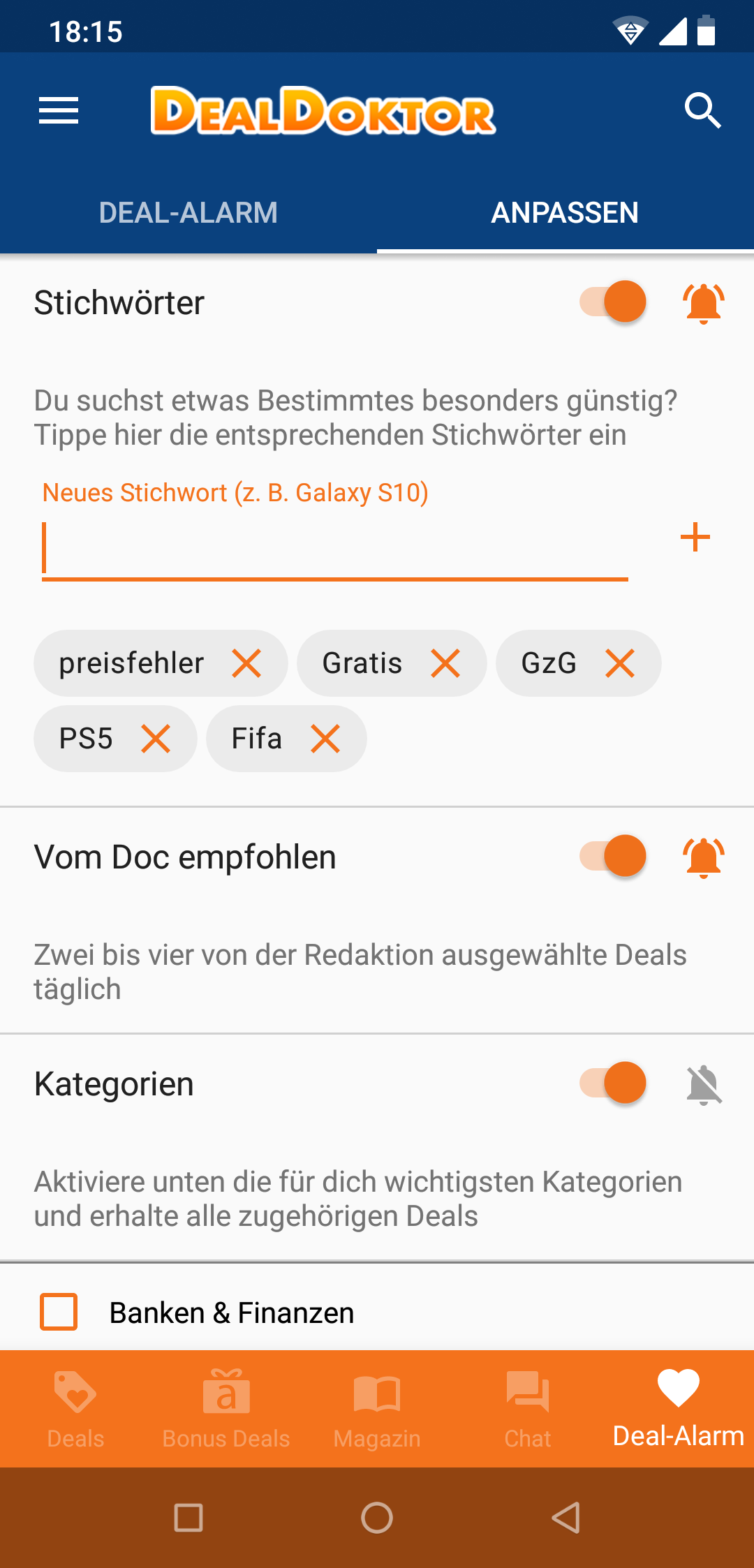Remove the Fifa keyword chip

(325, 739)
